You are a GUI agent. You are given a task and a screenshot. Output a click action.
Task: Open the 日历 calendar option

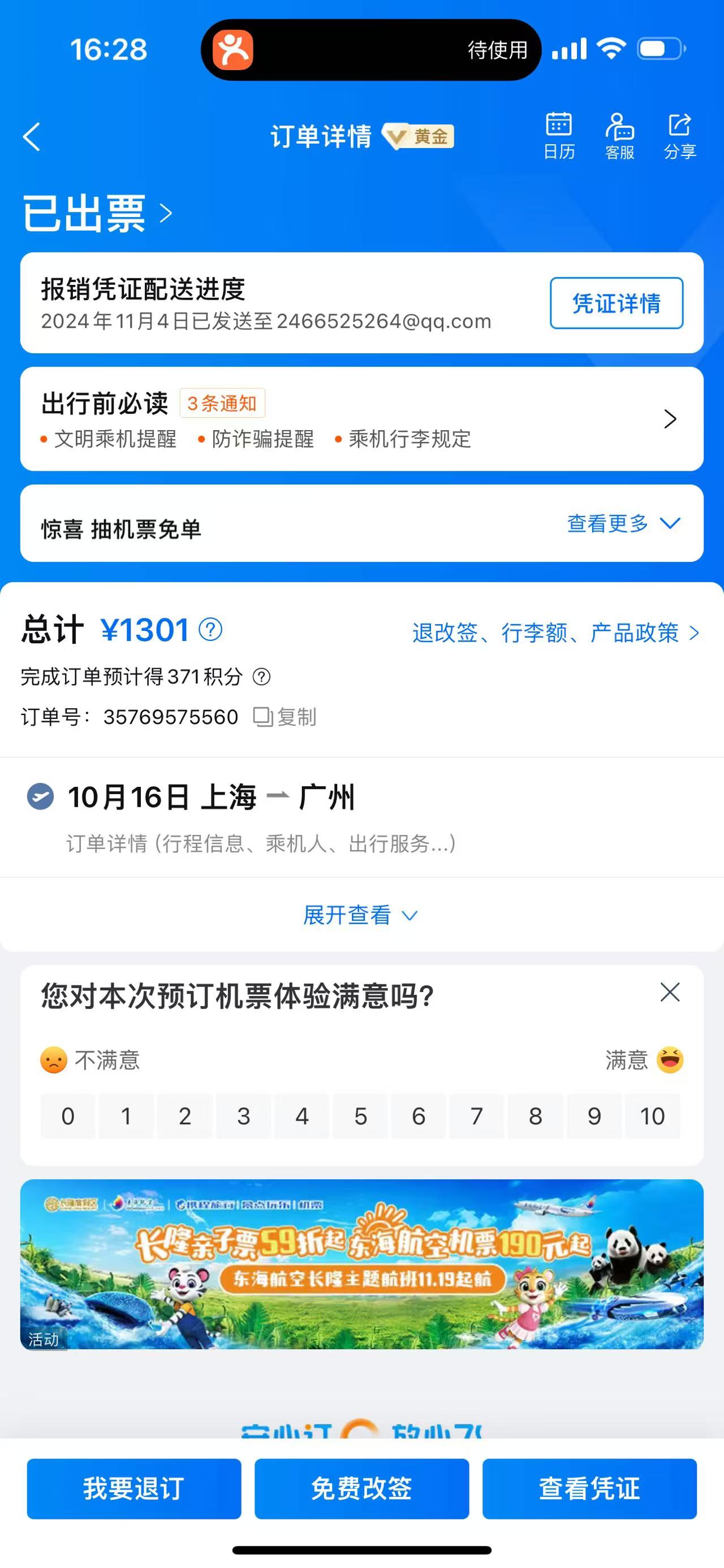click(558, 136)
